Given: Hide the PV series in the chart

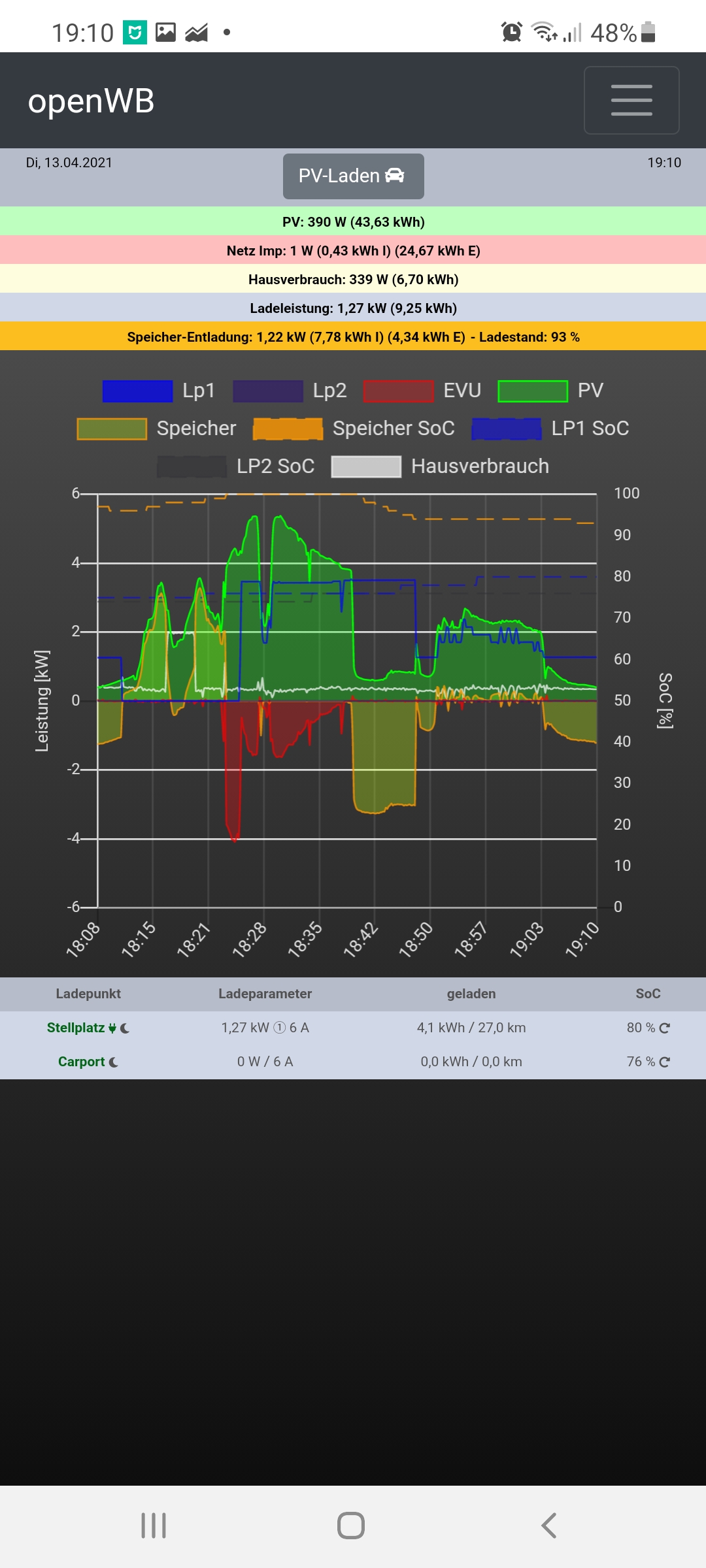Looking at the screenshot, I should coord(550,391).
